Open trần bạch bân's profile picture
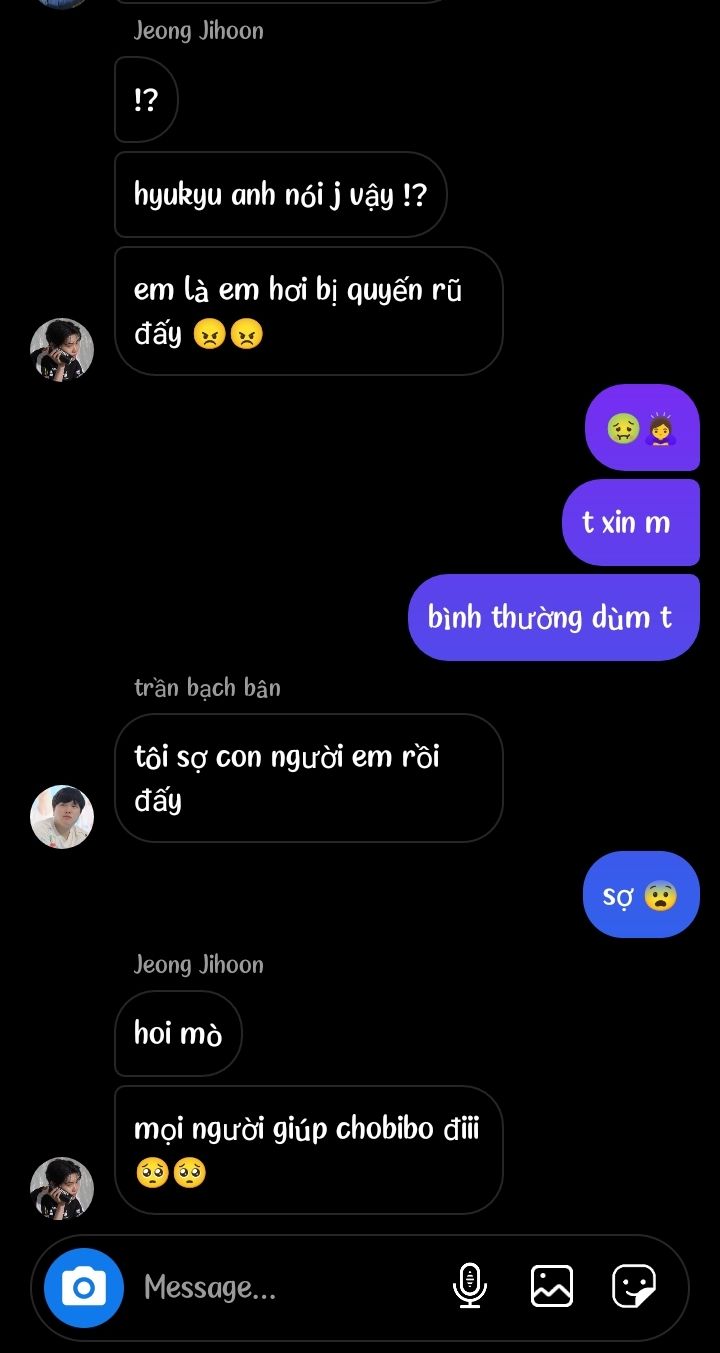The image size is (720, 1353). click(62, 817)
